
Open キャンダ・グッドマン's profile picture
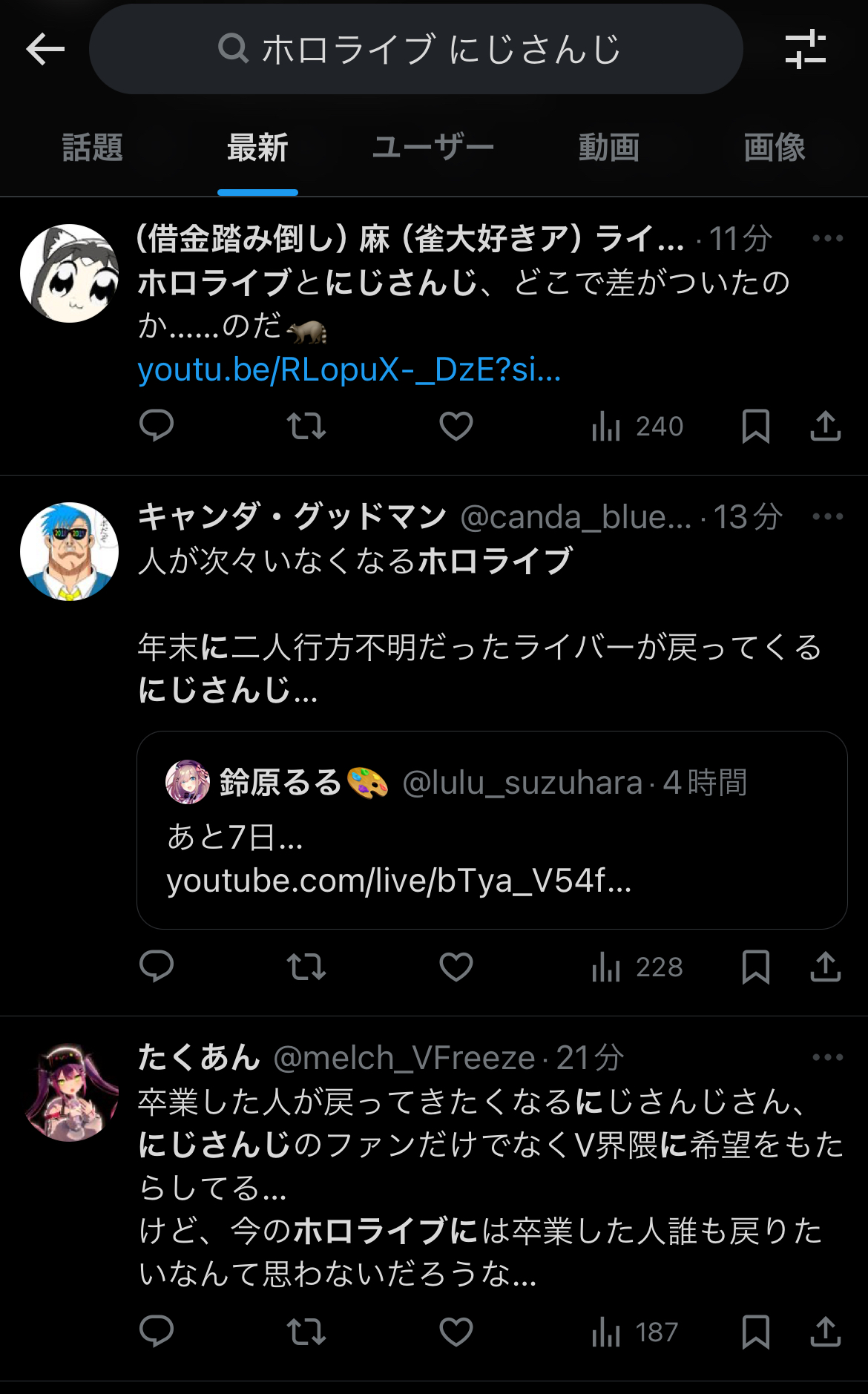click(69, 551)
